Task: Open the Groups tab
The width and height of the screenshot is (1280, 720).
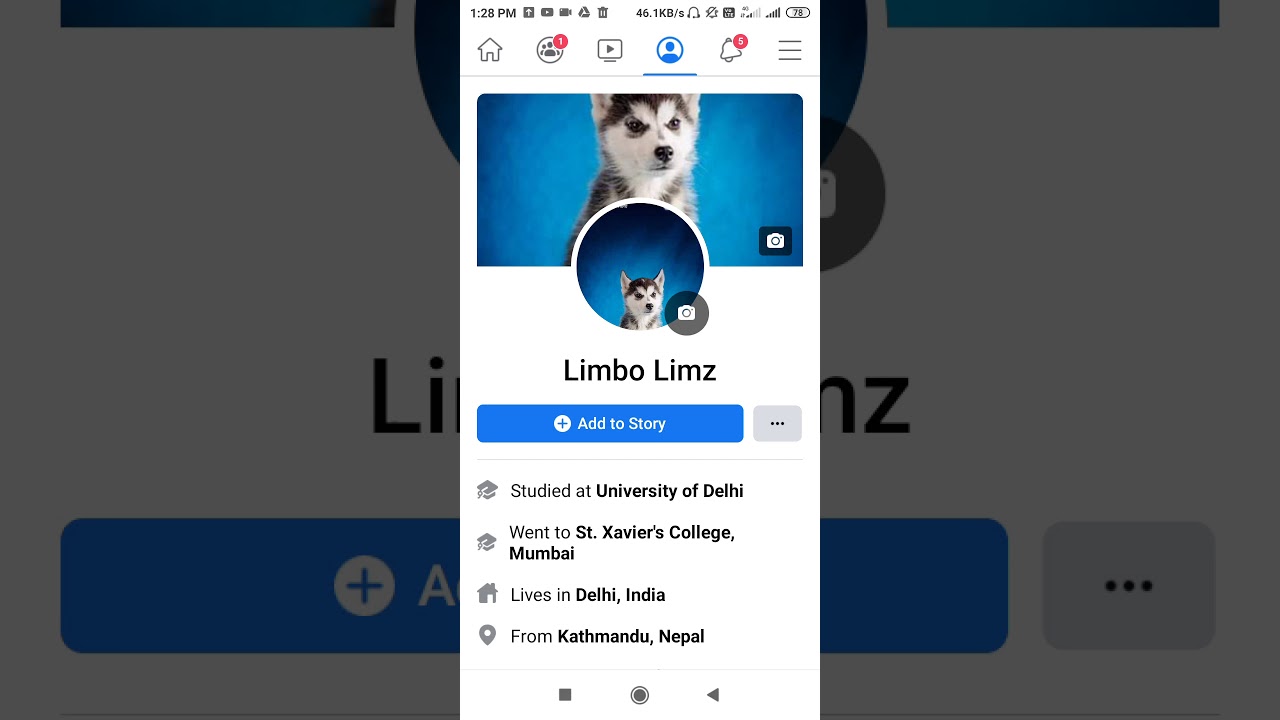Action: [550, 50]
